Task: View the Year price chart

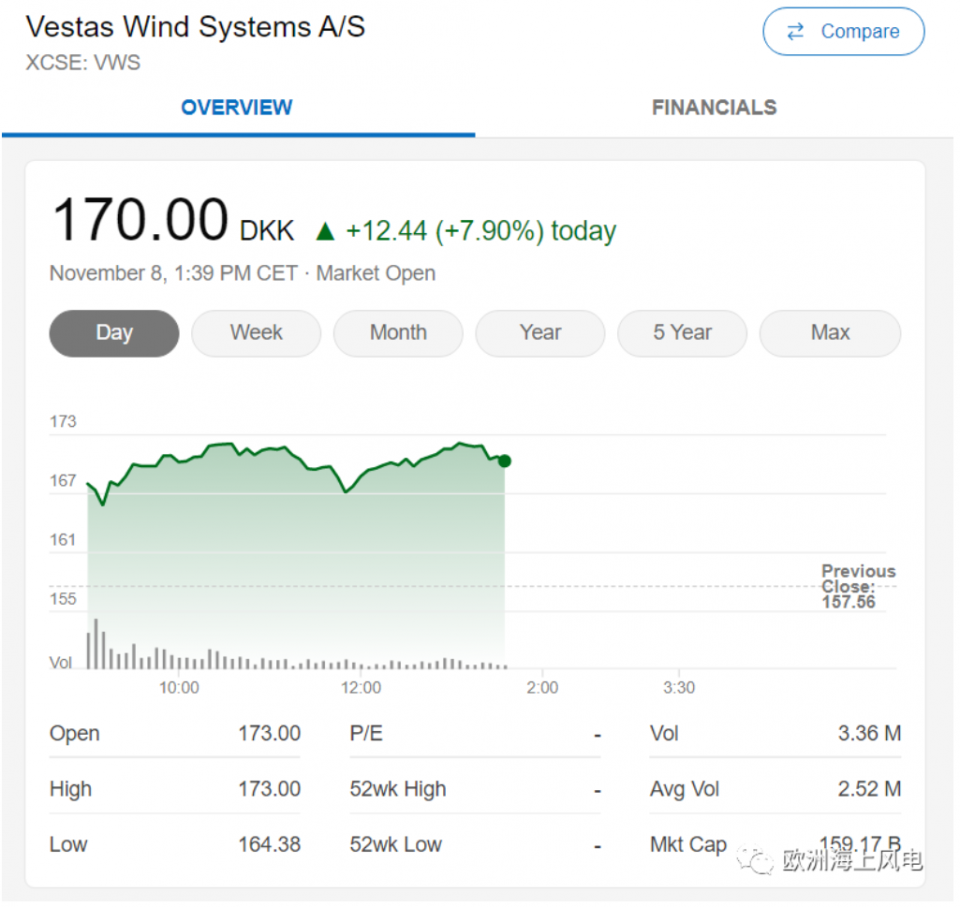Action: click(x=540, y=333)
